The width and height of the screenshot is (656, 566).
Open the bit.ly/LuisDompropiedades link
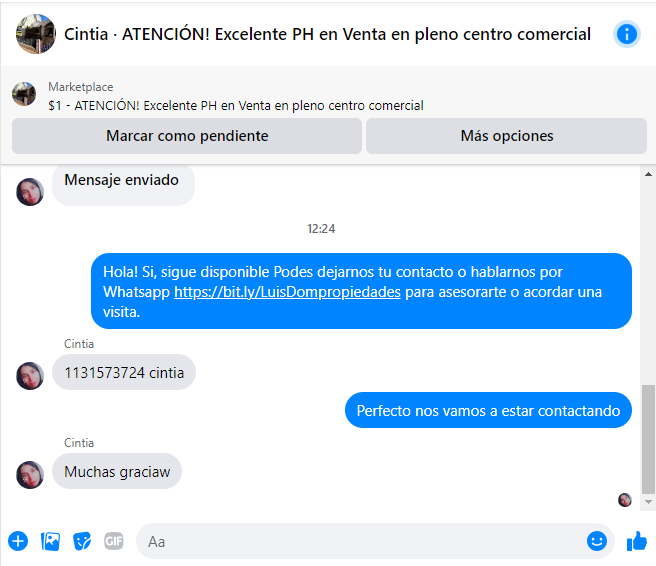(x=287, y=292)
